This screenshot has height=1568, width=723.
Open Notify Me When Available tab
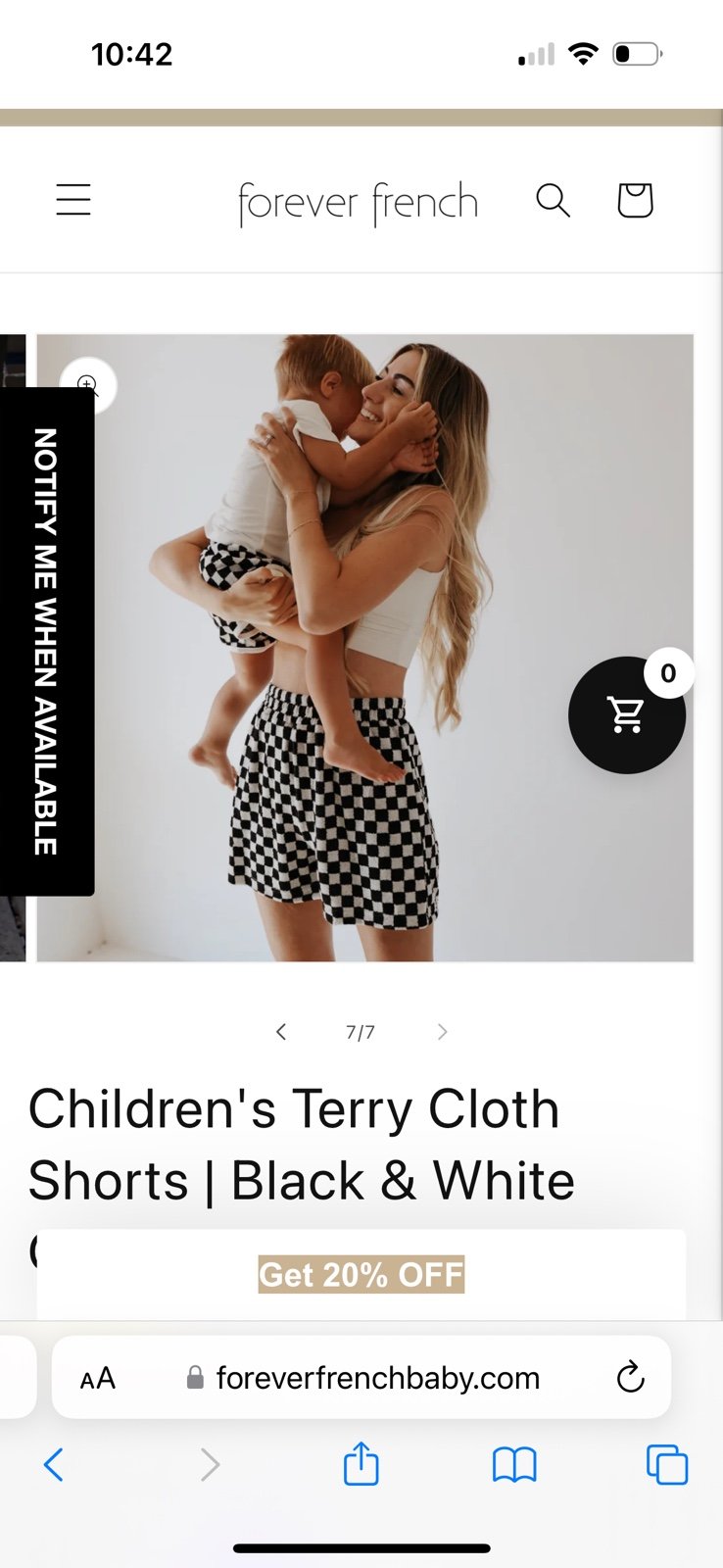point(46,642)
